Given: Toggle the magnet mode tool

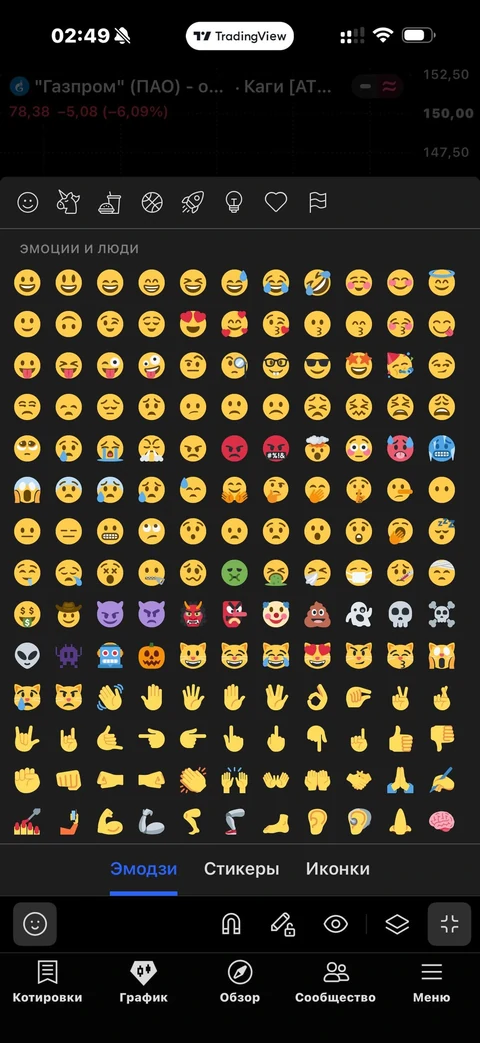Looking at the screenshot, I should pyautogui.click(x=231, y=923).
